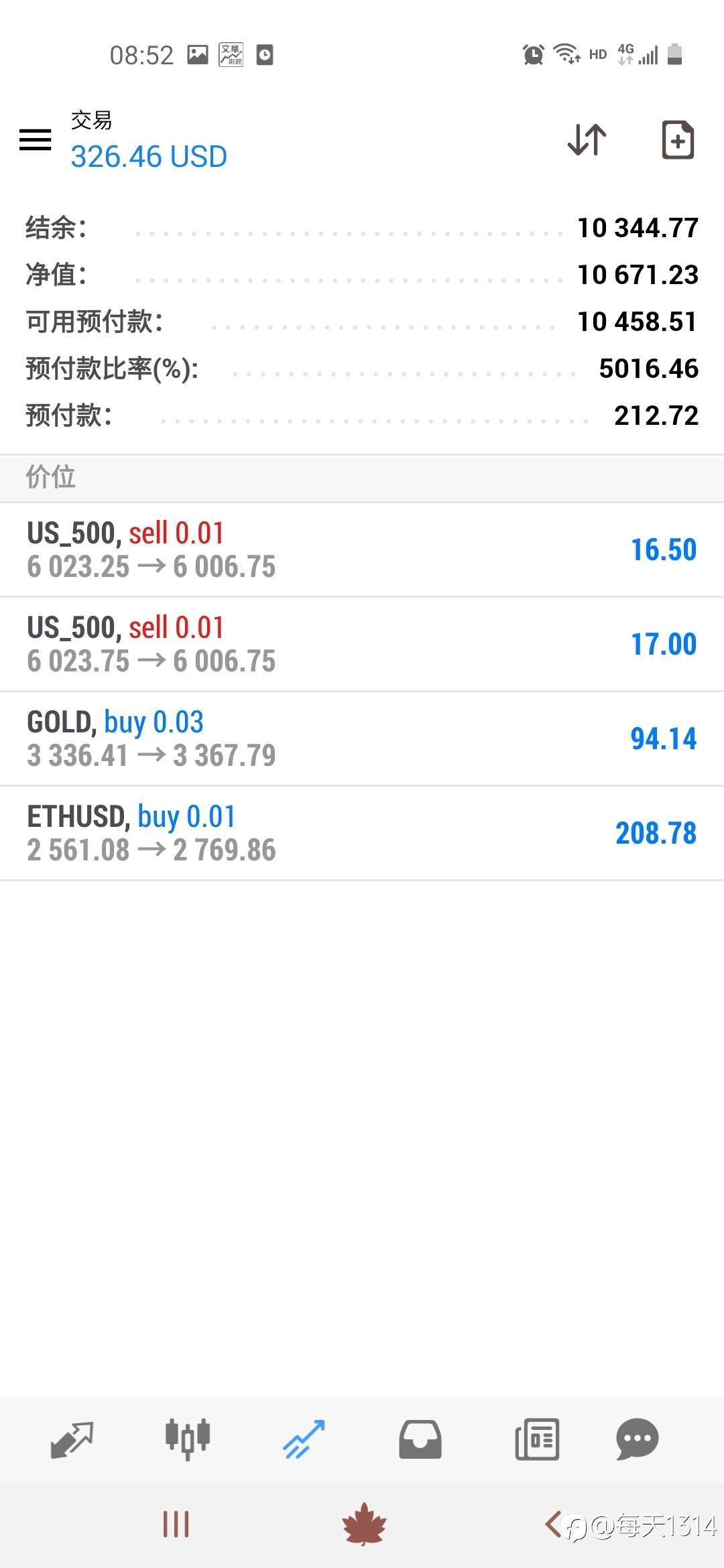
Task: Open the hamburger drawer menu
Action: tap(36, 140)
